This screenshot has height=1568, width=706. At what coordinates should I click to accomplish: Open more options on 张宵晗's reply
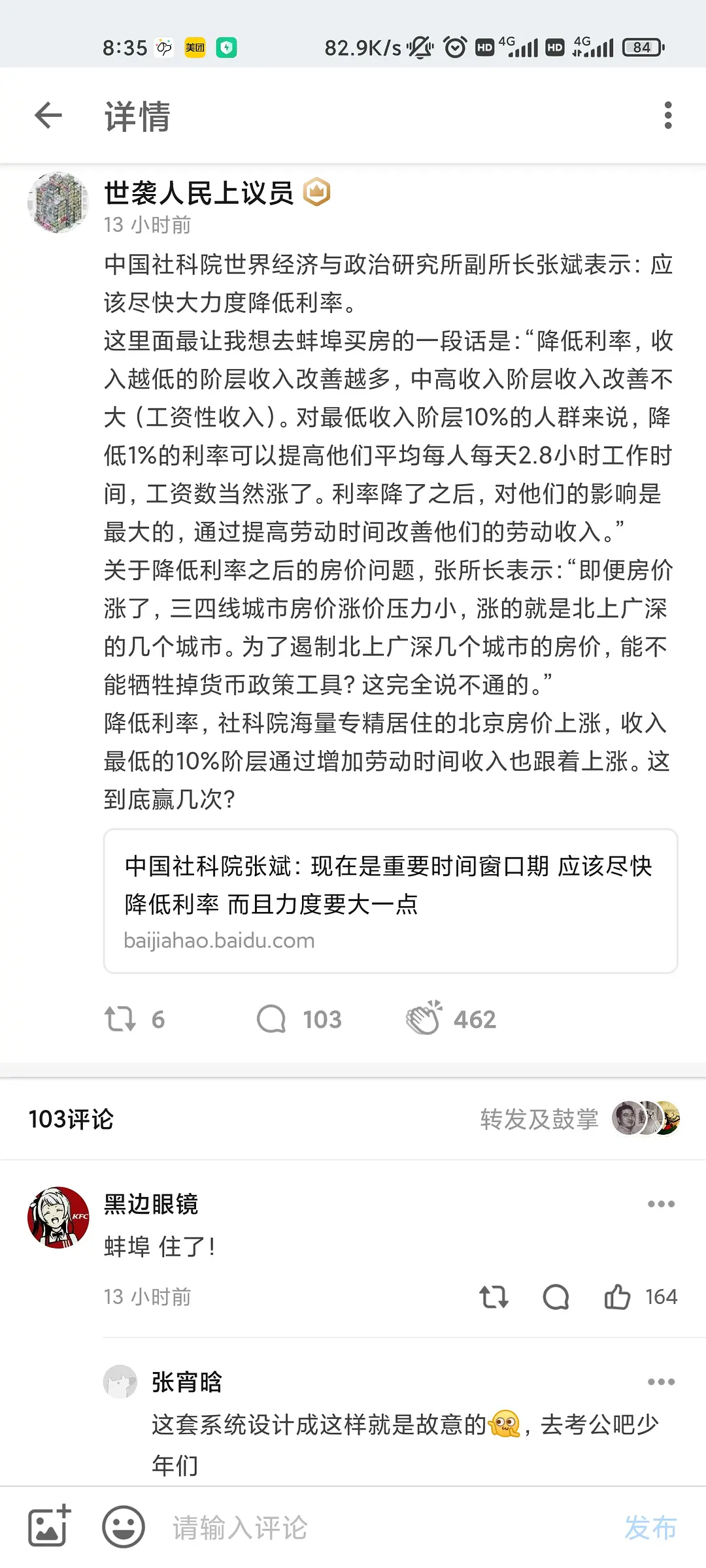pyautogui.click(x=661, y=1382)
